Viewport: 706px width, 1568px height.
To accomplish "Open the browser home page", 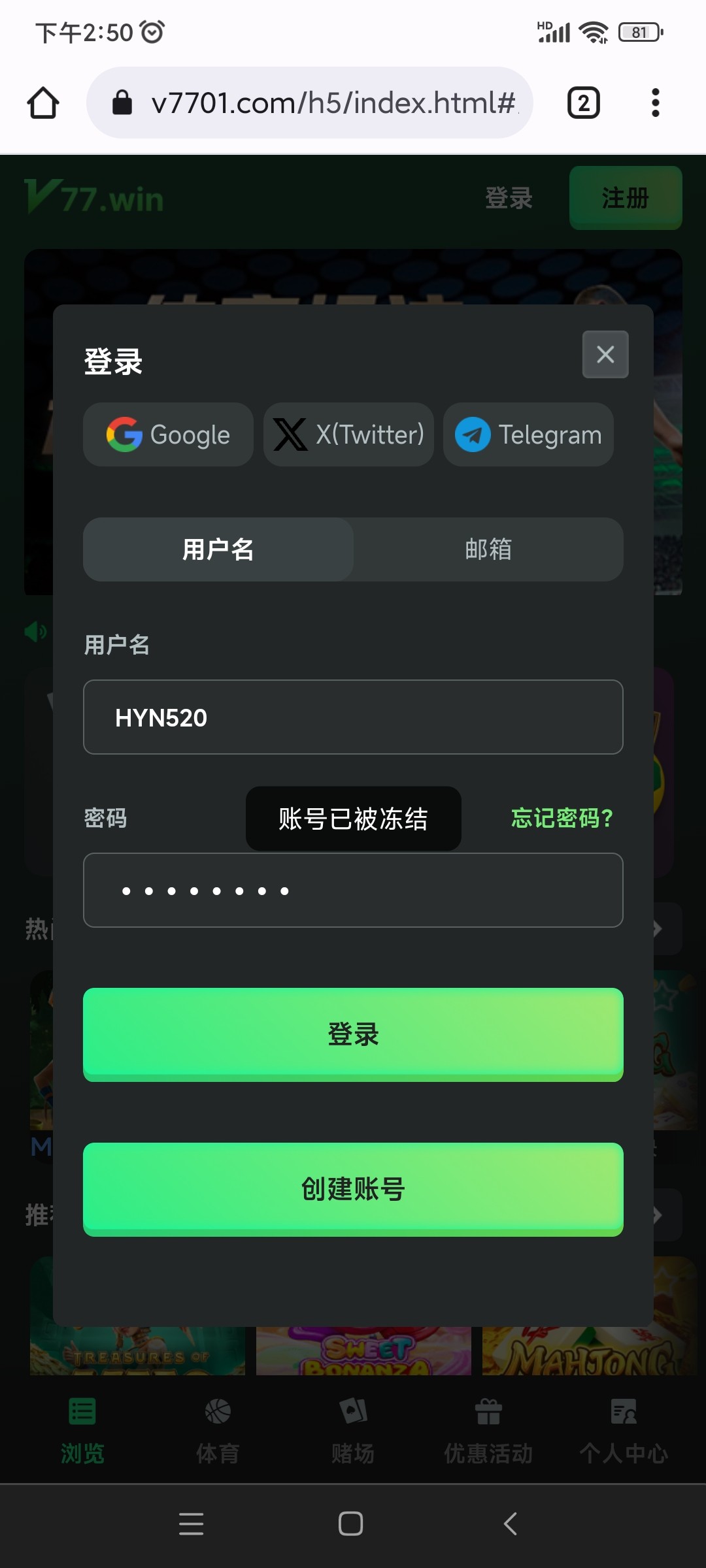I will coord(43,103).
